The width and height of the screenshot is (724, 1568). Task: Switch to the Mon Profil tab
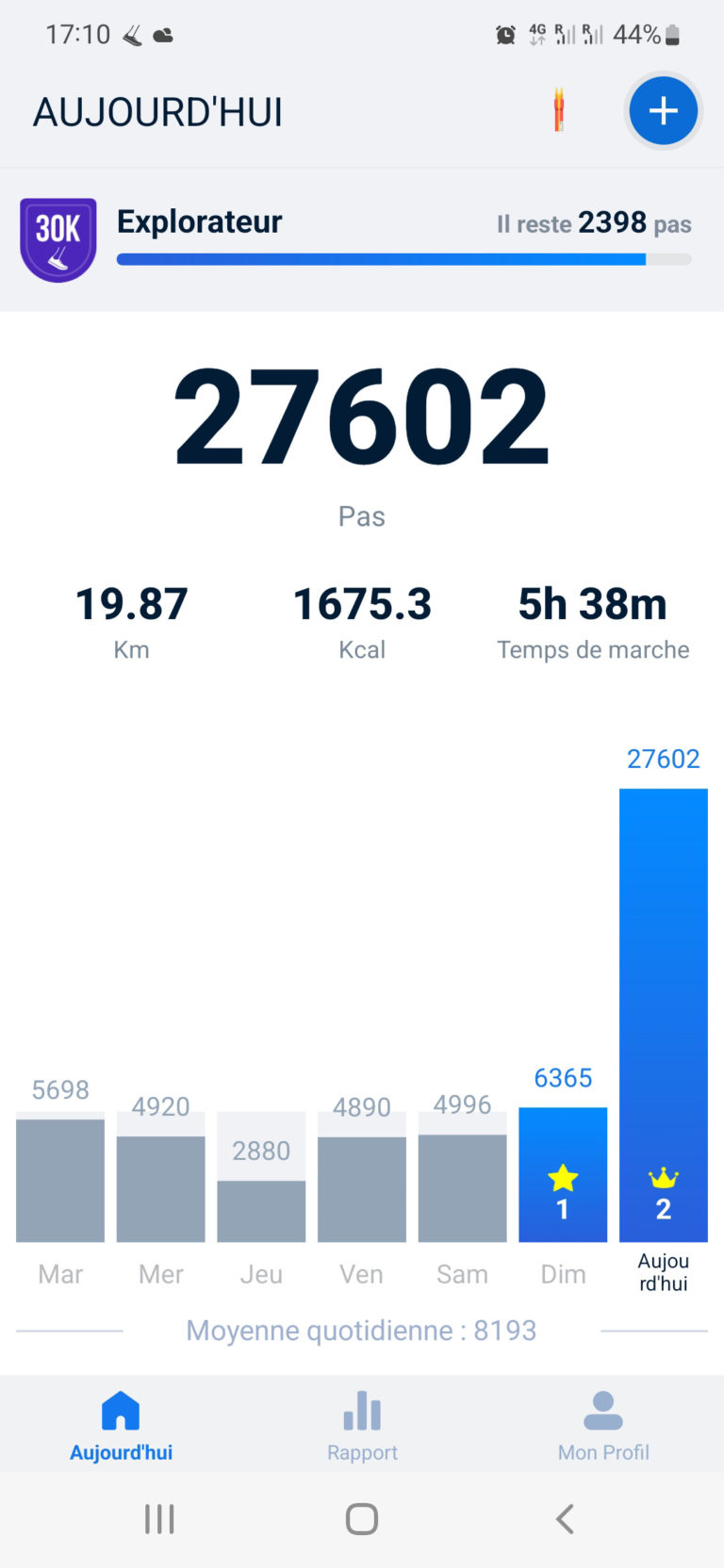(603, 1425)
